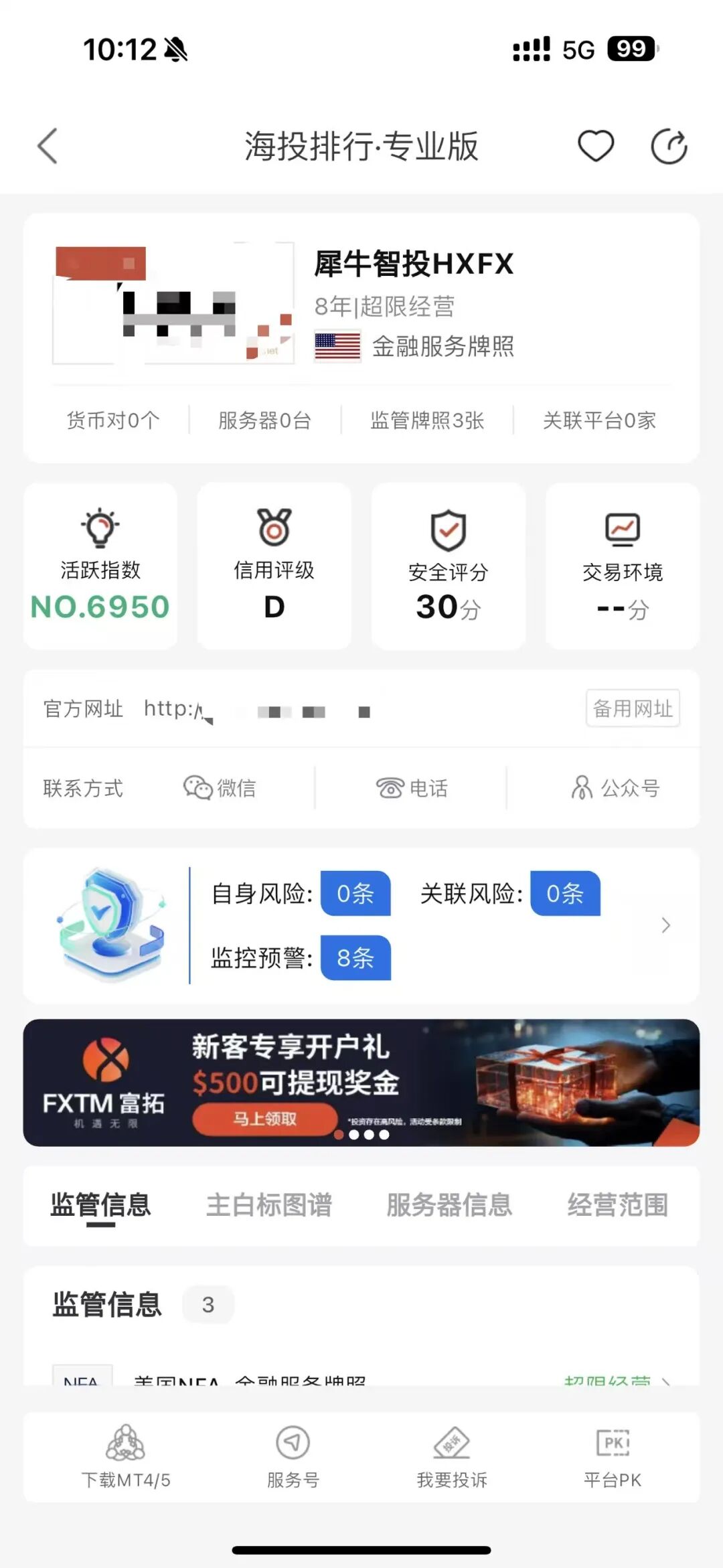Select the second carousel dot under the banner
Viewport: 723px width, 1568px height.
pyautogui.click(x=355, y=1135)
